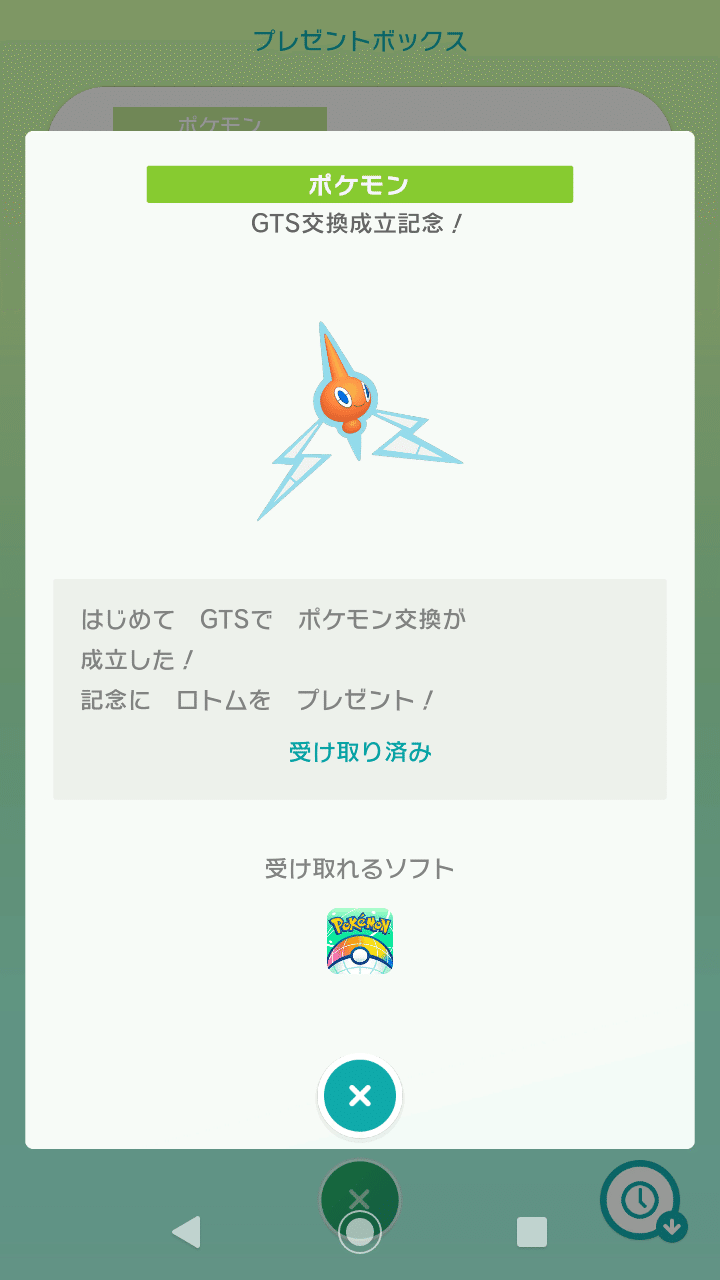Viewport: 720px width, 1280px height.
Task: Tap the 受け取り済み received label
Action: click(x=360, y=752)
